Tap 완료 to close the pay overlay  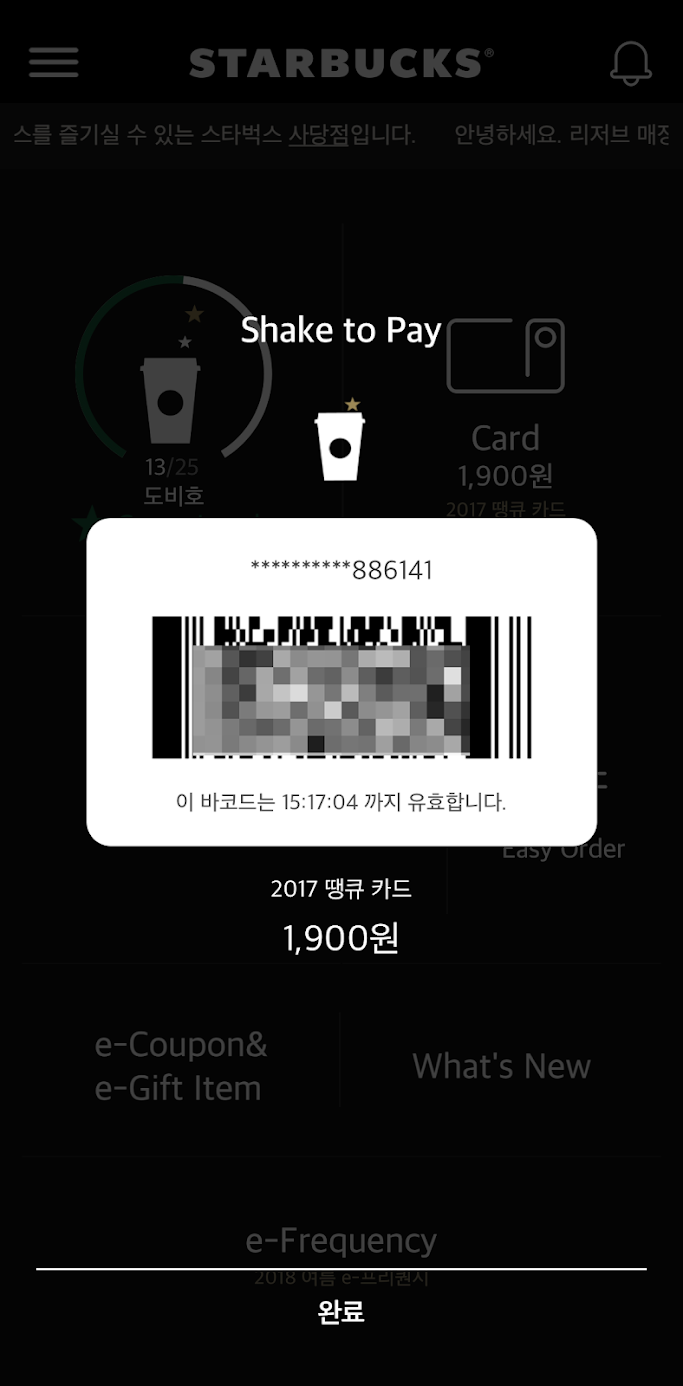point(341,1311)
